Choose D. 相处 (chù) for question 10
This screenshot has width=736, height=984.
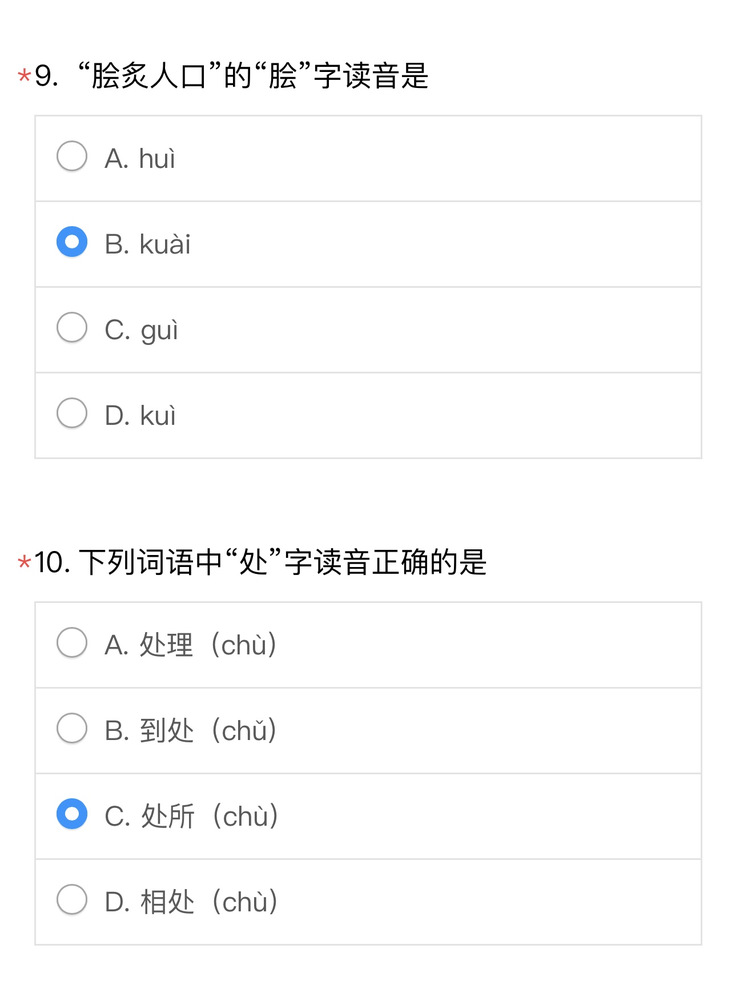click(x=72, y=900)
